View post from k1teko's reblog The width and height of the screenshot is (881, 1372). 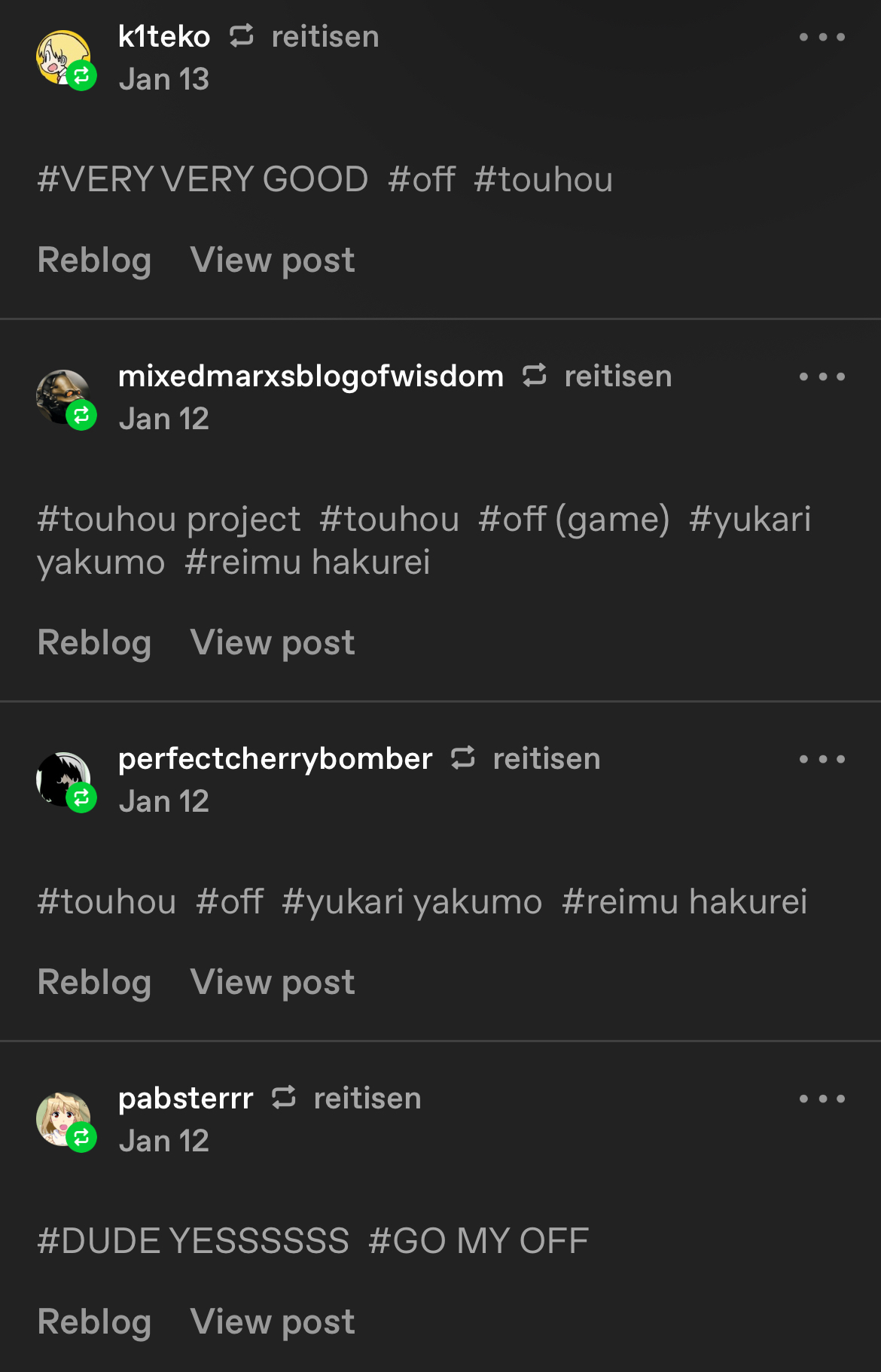pos(272,261)
